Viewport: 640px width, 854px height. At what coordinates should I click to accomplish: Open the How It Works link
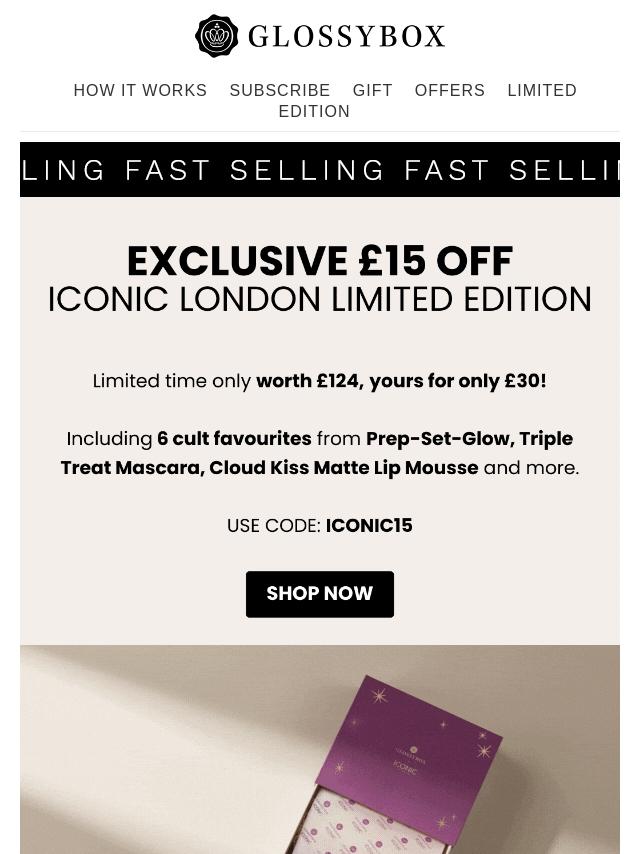click(x=140, y=91)
